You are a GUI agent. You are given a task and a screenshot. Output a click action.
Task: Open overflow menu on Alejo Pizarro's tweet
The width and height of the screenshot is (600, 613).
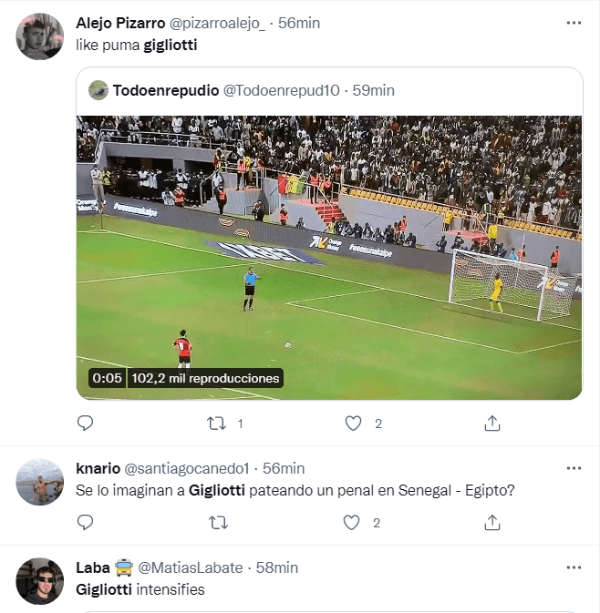[x=573, y=22]
